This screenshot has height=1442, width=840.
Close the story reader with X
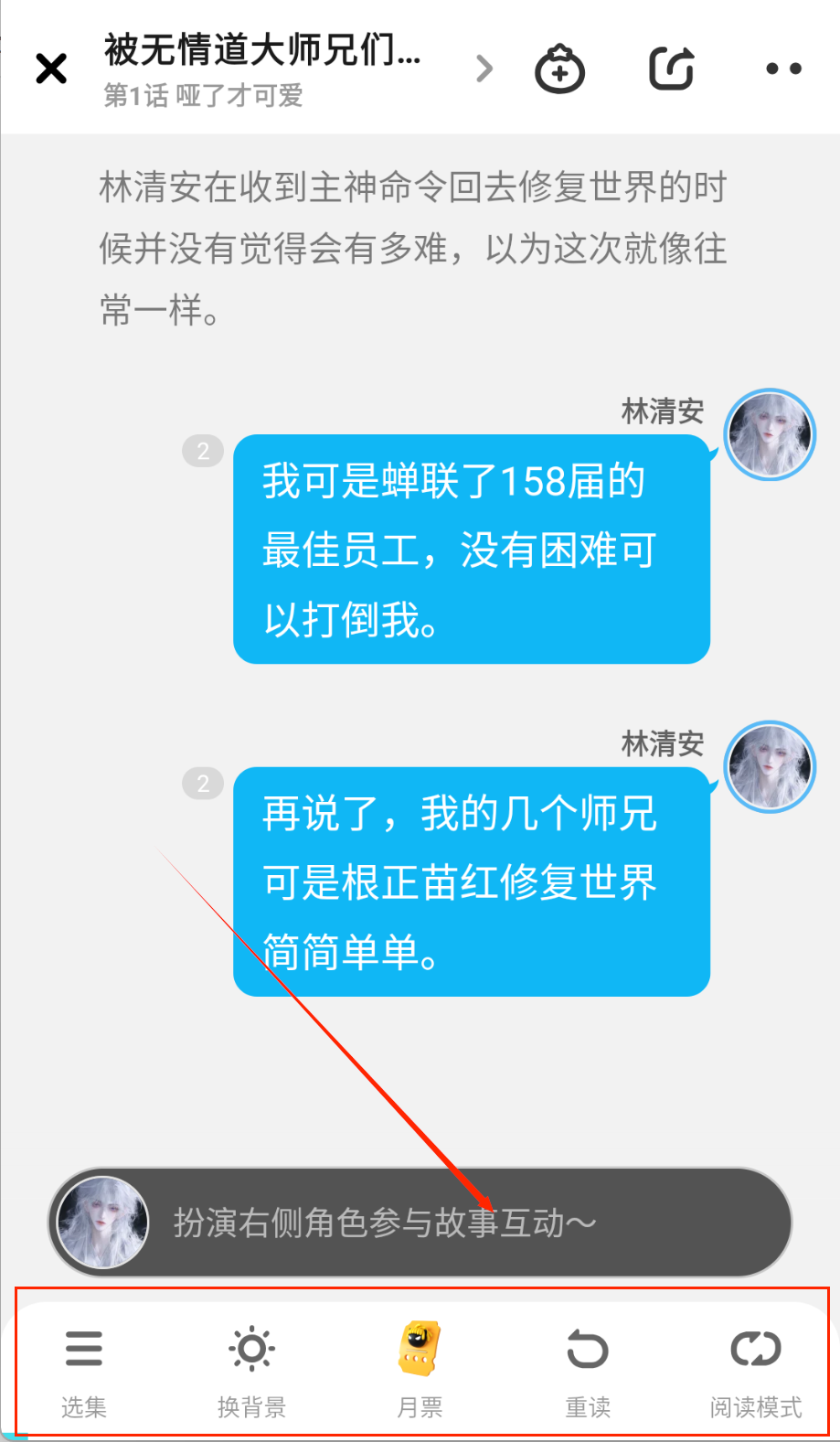click(51, 69)
